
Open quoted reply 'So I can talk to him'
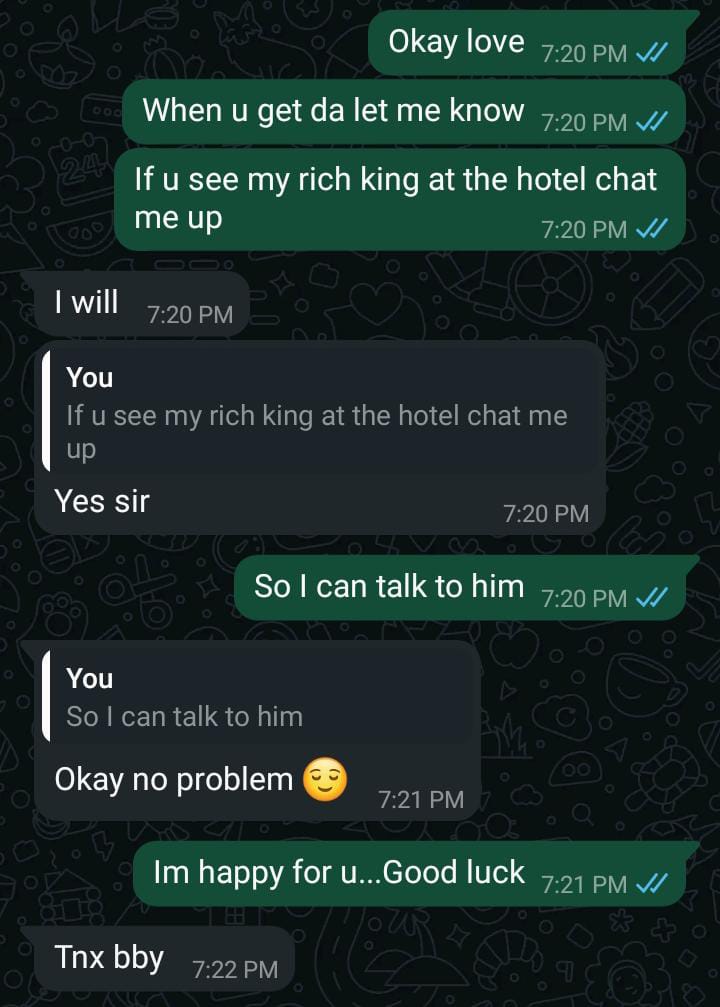point(260,698)
